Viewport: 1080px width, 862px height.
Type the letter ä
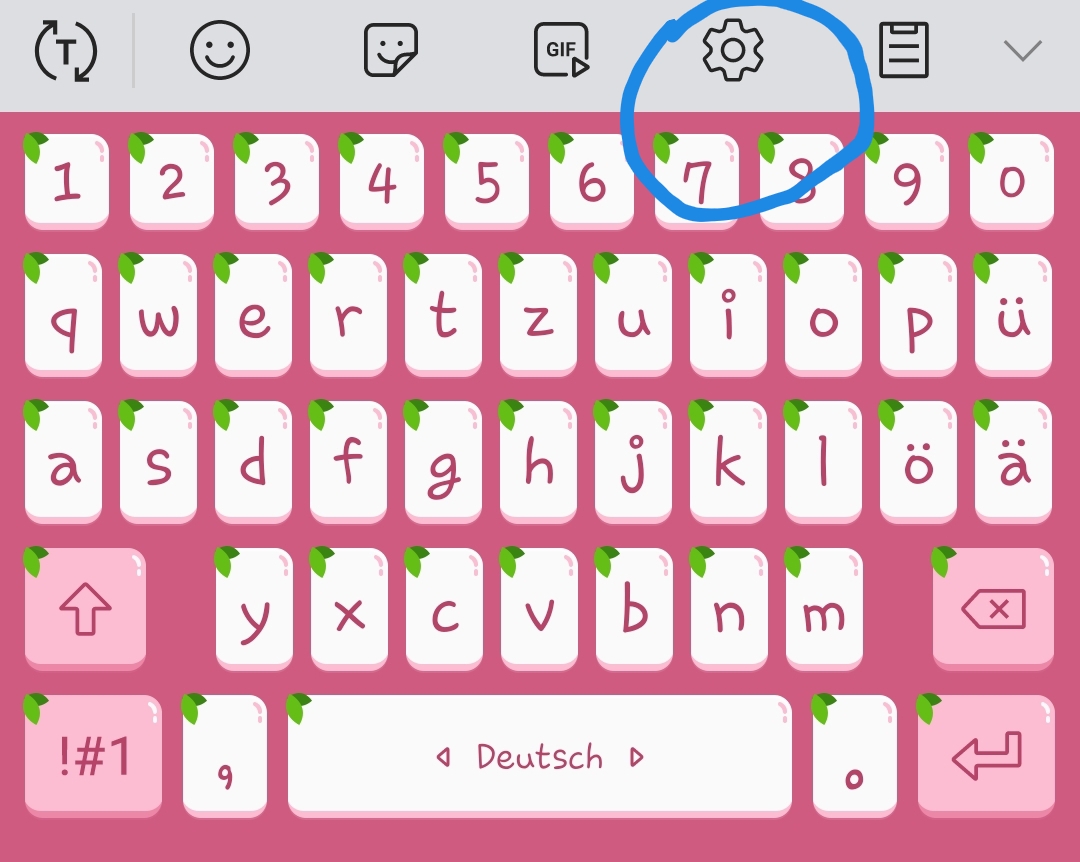pyautogui.click(x=1012, y=462)
